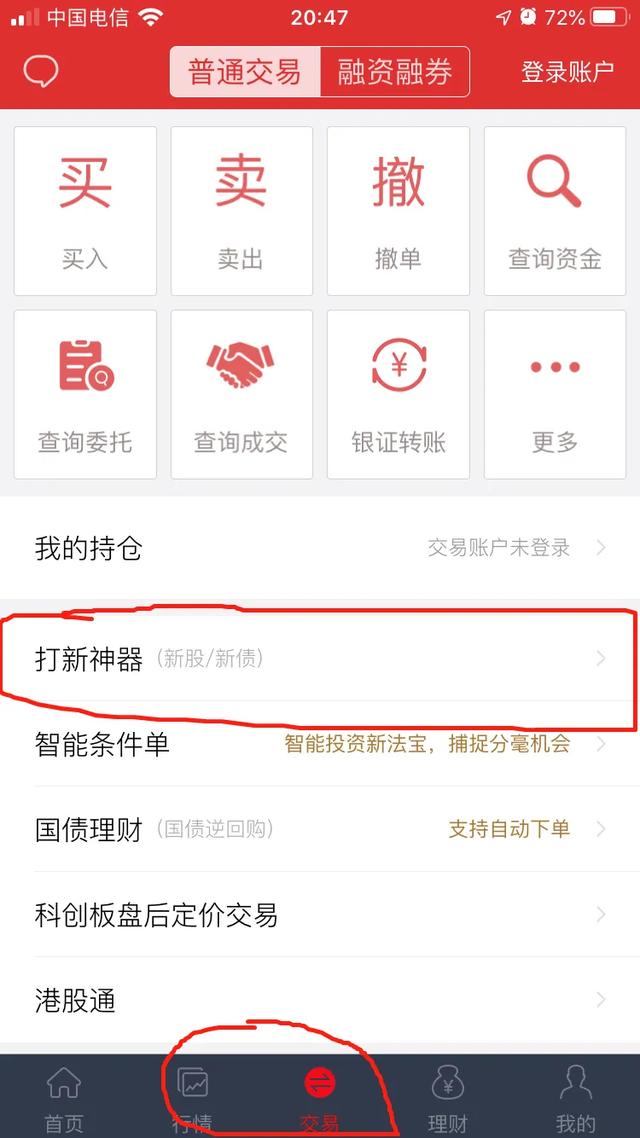Open 撤单 to cancel orders
The image size is (640, 1138).
pos(398,211)
